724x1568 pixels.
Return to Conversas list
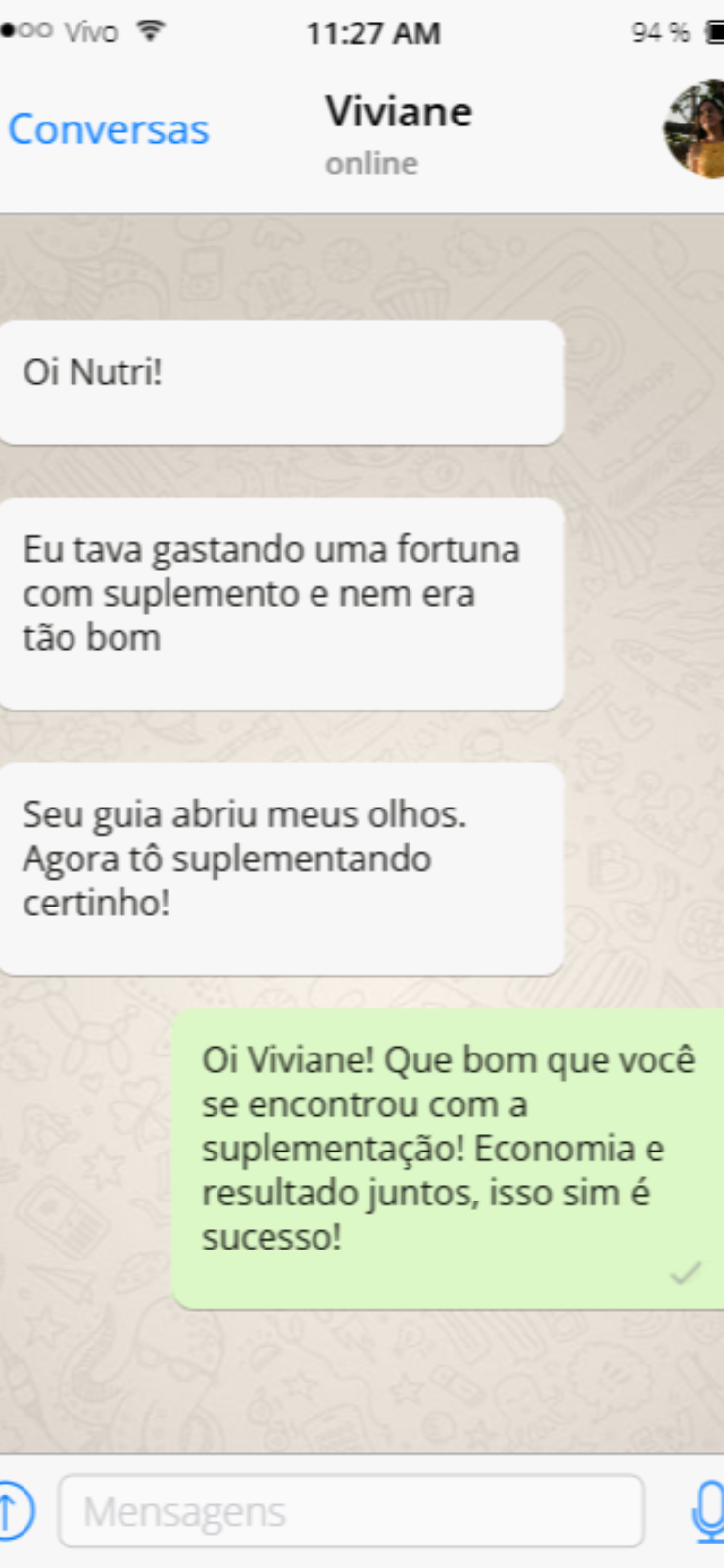tap(108, 128)
